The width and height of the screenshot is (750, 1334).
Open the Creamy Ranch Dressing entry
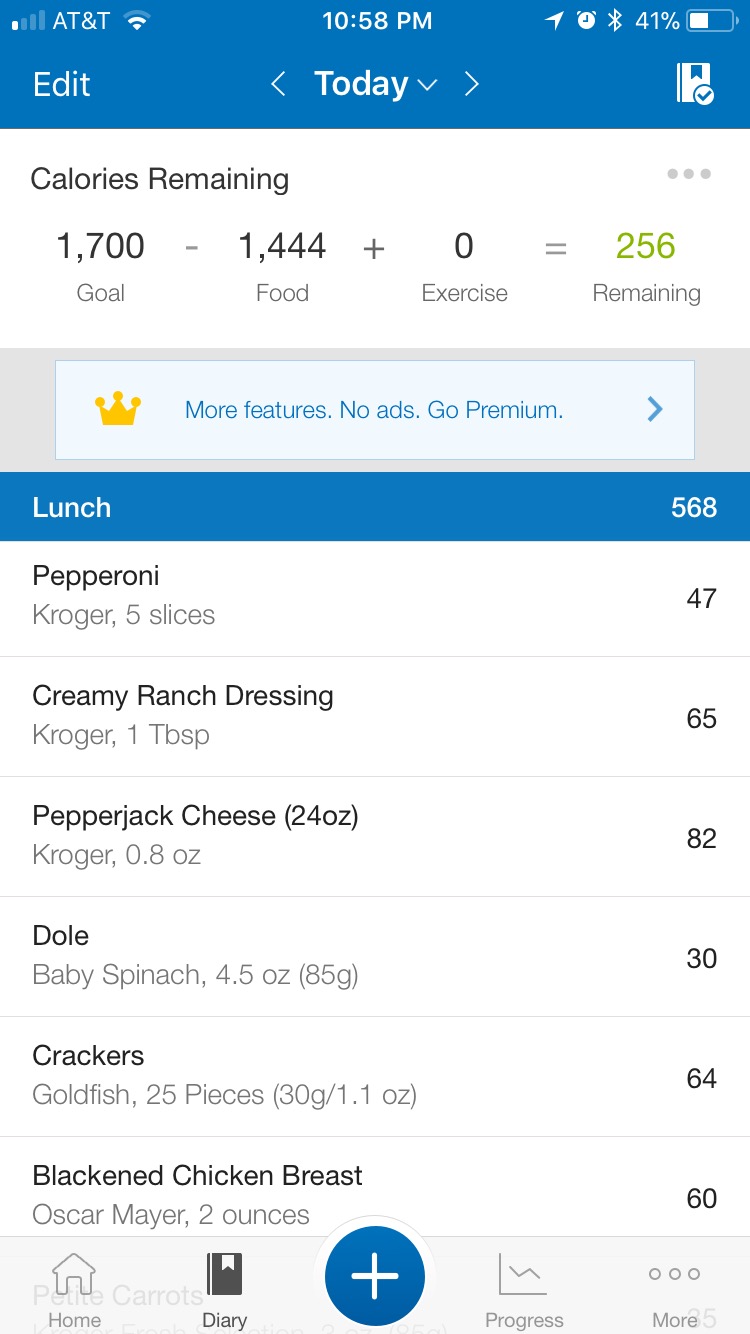click(375, 716)
